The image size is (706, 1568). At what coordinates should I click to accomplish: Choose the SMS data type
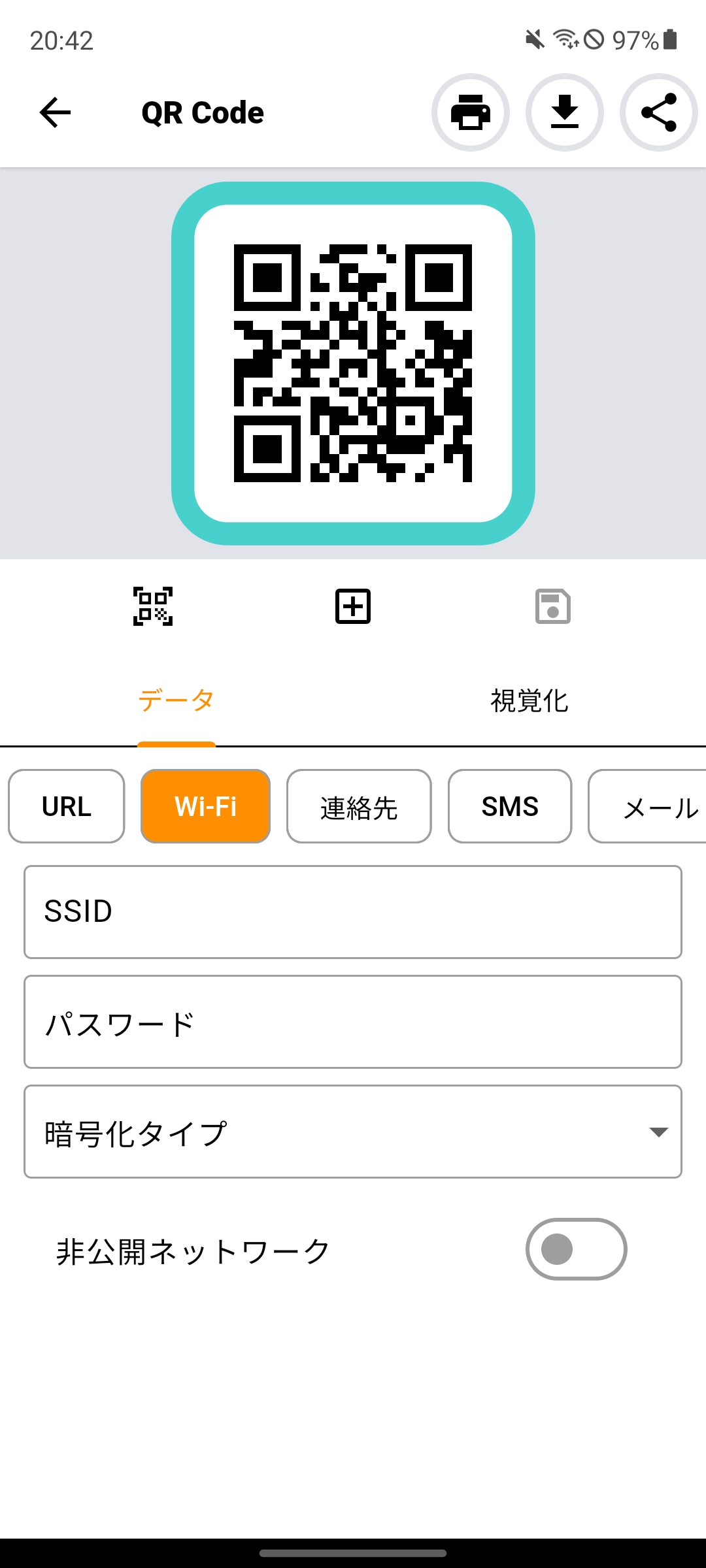click(510, 806)
